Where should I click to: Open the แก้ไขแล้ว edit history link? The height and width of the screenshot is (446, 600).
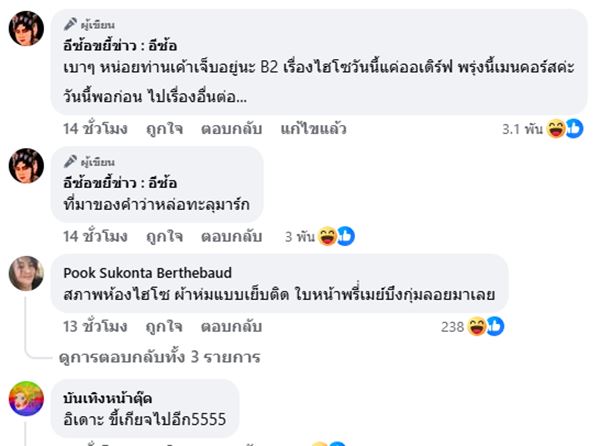pos(314,129)
